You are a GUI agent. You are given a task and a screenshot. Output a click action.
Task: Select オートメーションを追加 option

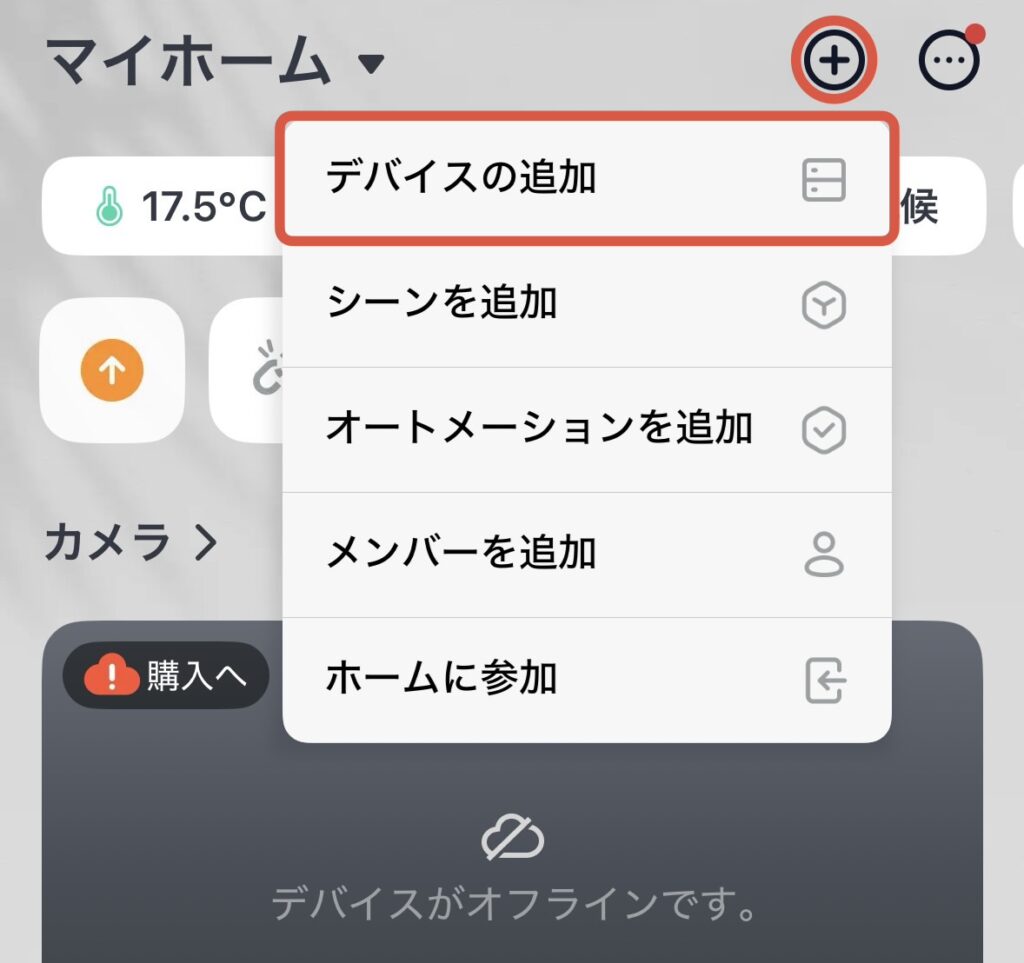click(x=586, y=429)
